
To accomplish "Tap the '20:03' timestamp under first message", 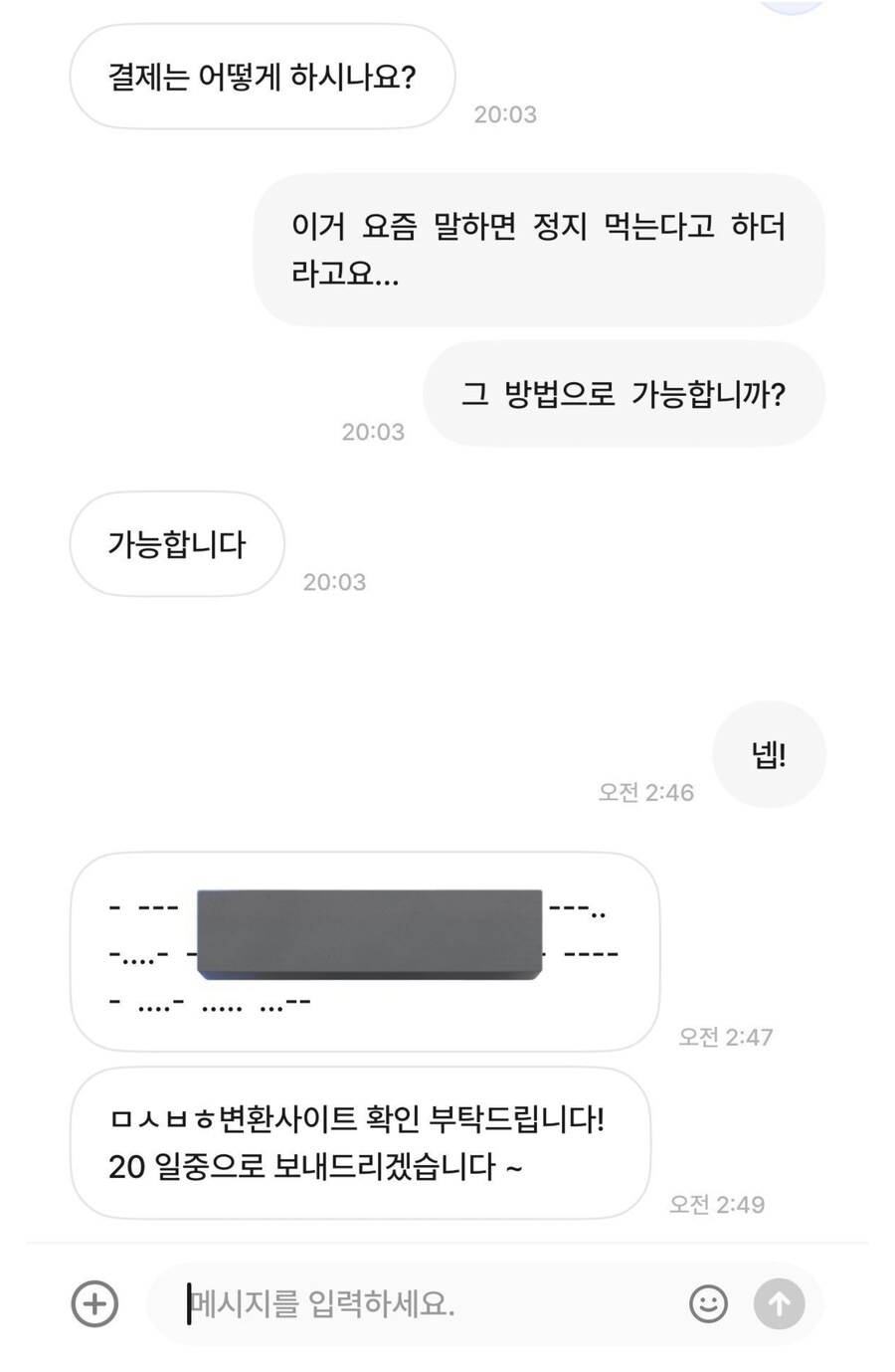I will click(507, 114).
